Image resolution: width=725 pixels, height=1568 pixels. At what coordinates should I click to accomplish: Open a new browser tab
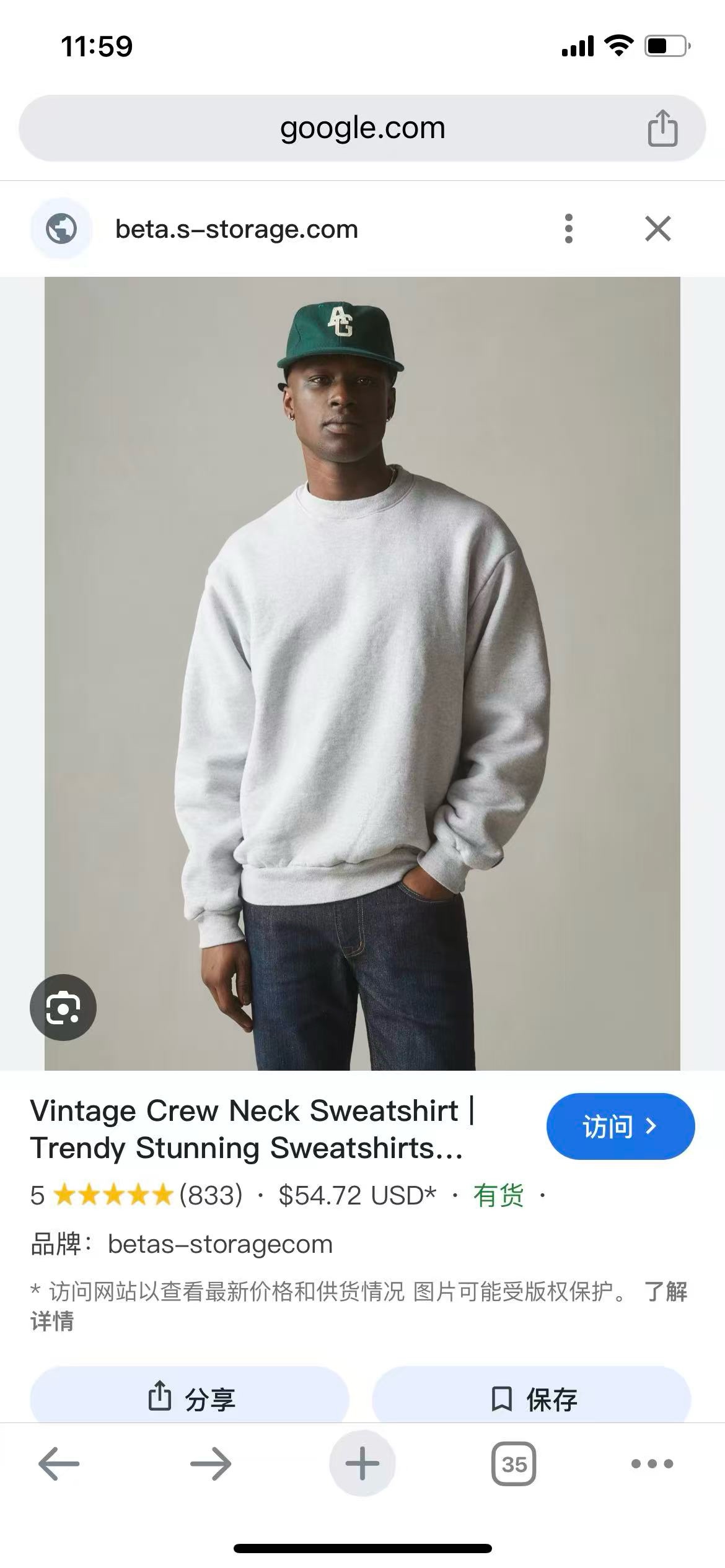(x=362, y=1464)
